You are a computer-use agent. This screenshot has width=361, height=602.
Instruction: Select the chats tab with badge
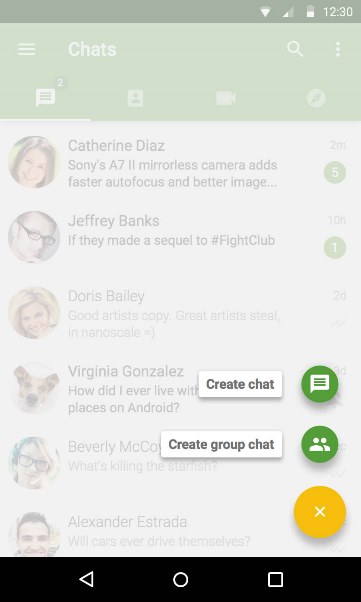45,98
